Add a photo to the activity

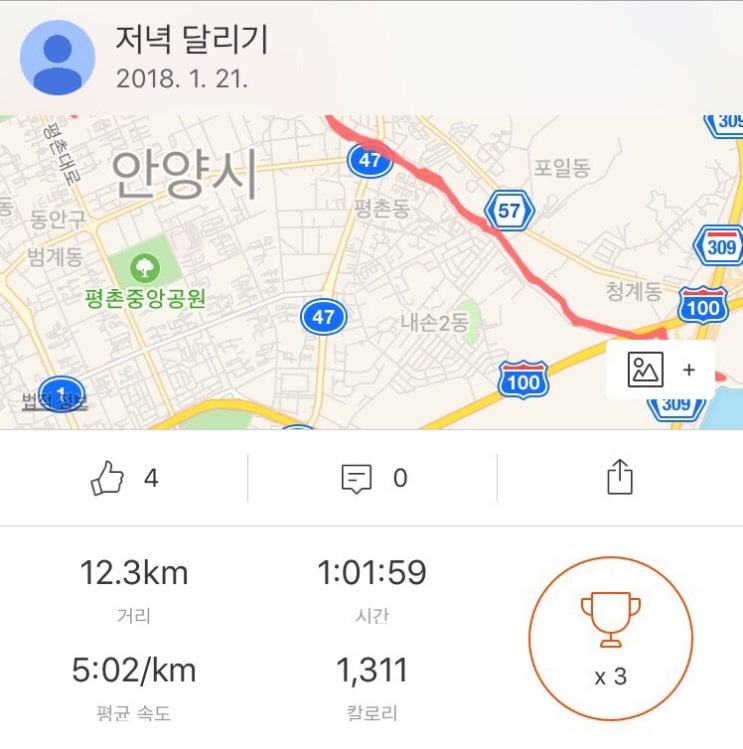coord(660,370)
